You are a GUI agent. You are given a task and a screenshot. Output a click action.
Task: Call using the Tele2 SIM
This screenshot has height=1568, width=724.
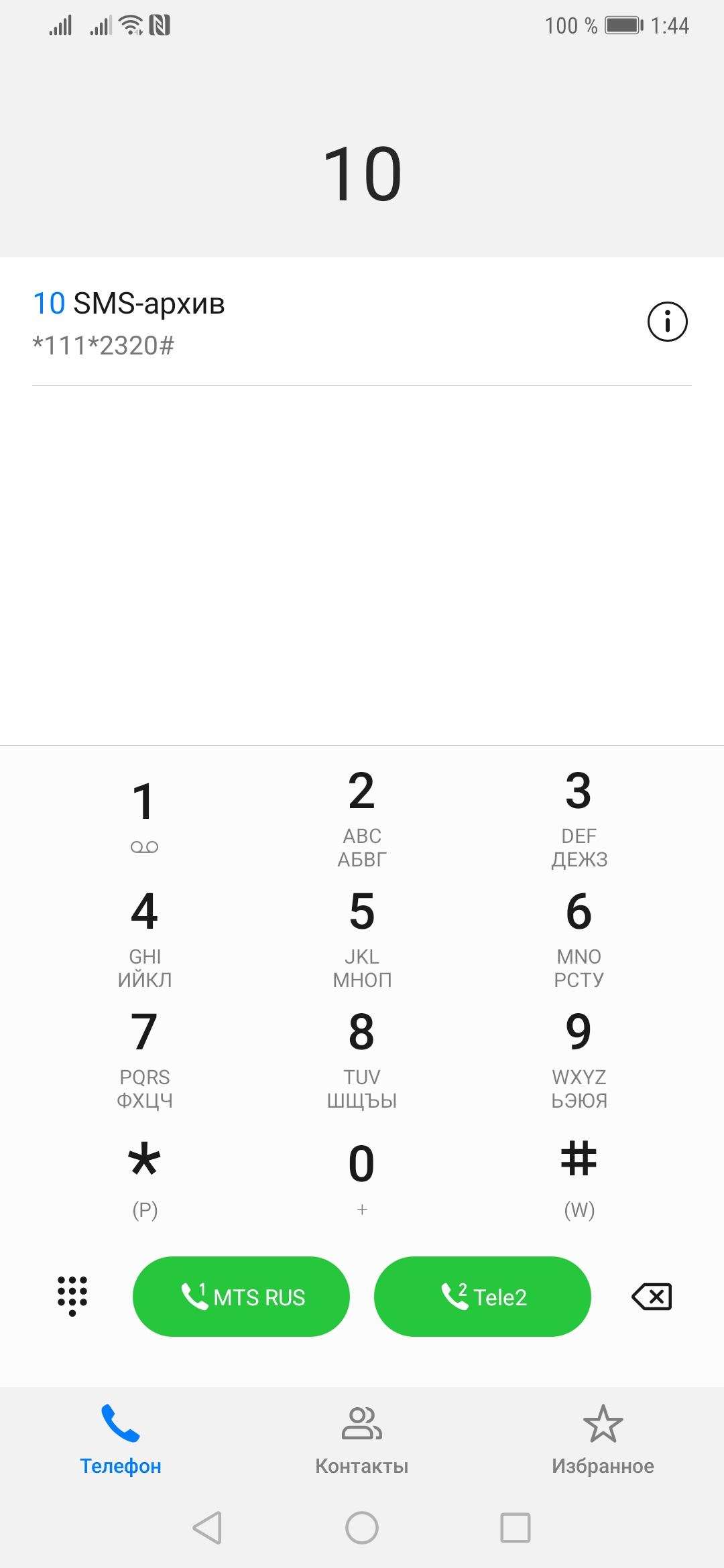483,1297
